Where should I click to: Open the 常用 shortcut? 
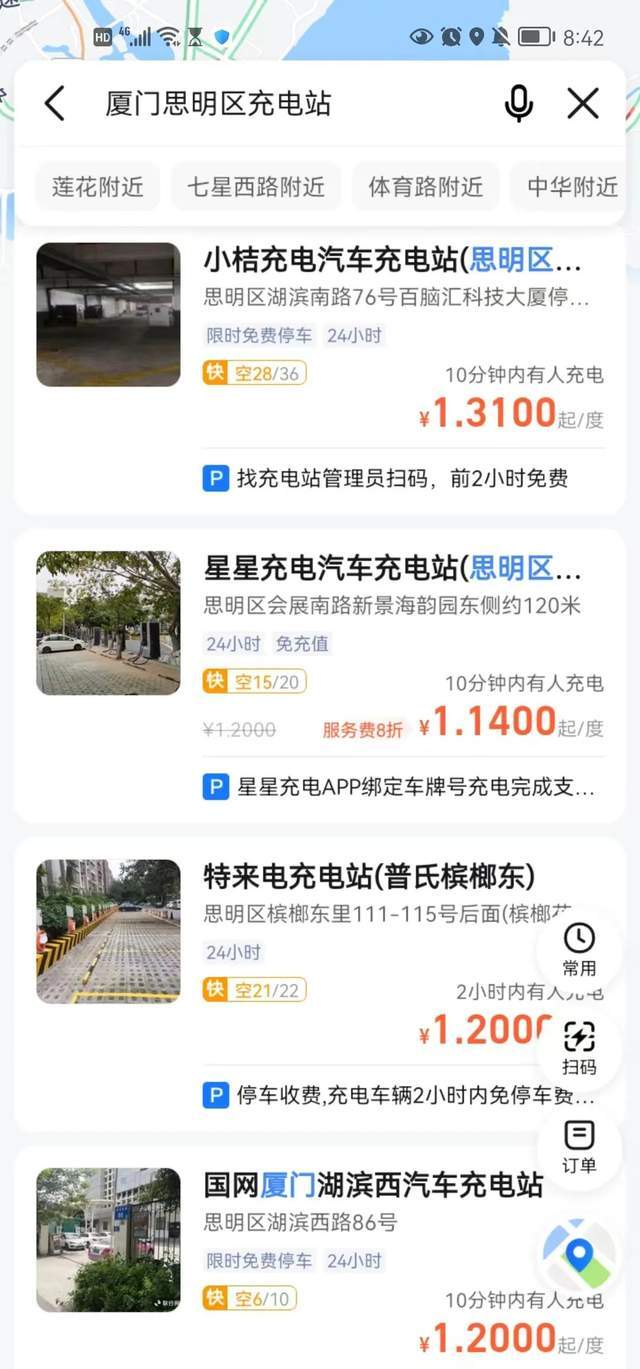579,949
